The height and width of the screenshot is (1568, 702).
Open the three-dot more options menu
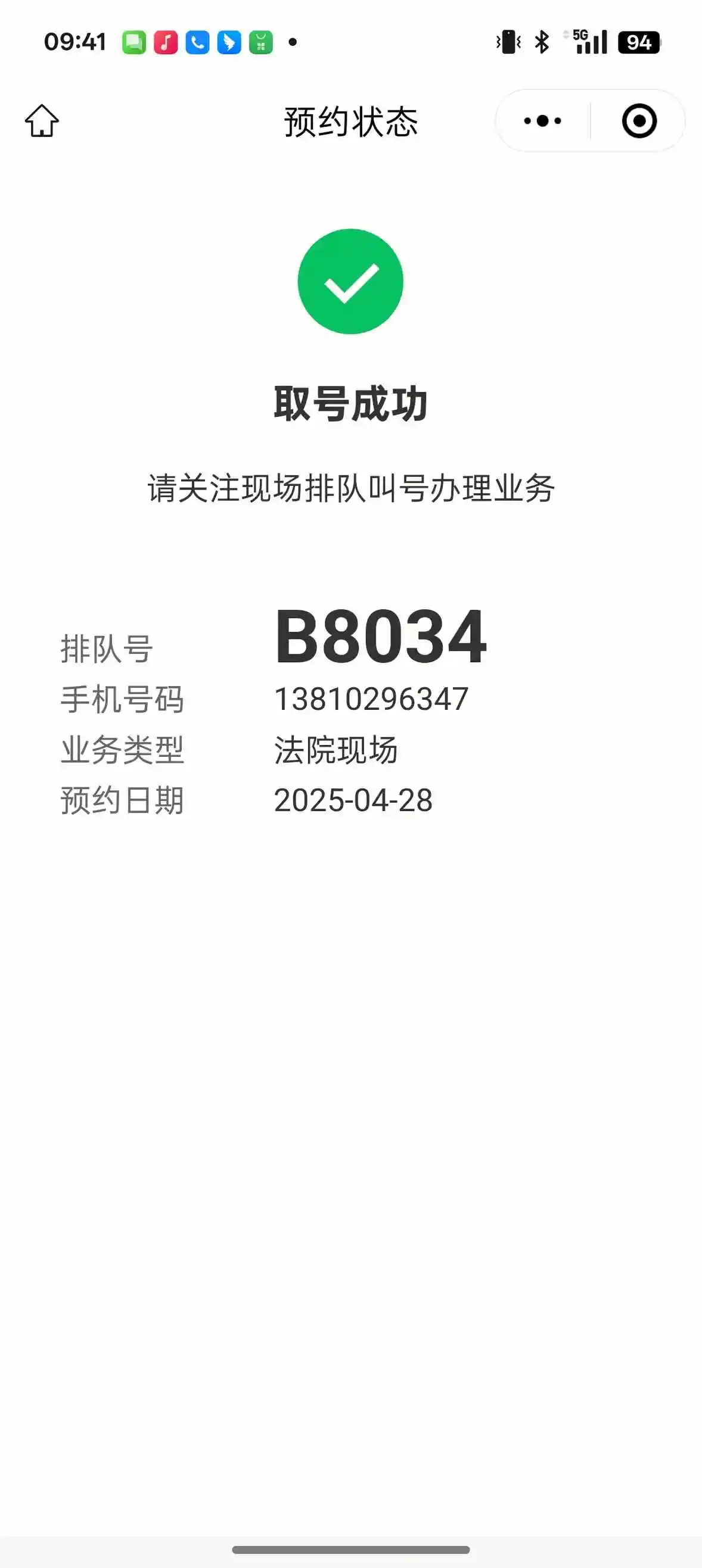(542, 120)
